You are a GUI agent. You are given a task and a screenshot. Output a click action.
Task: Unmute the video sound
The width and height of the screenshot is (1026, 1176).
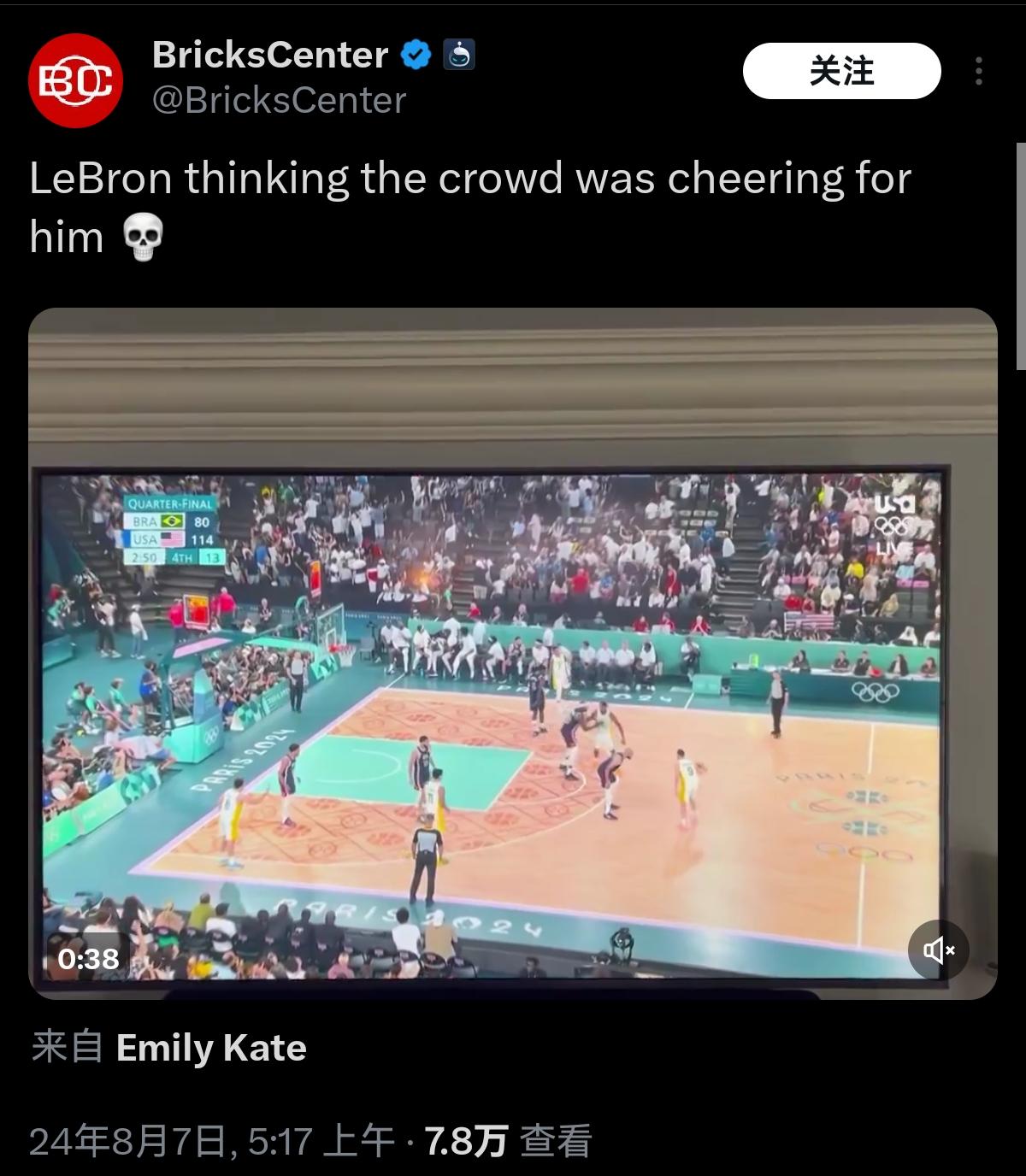pos(938,950)
